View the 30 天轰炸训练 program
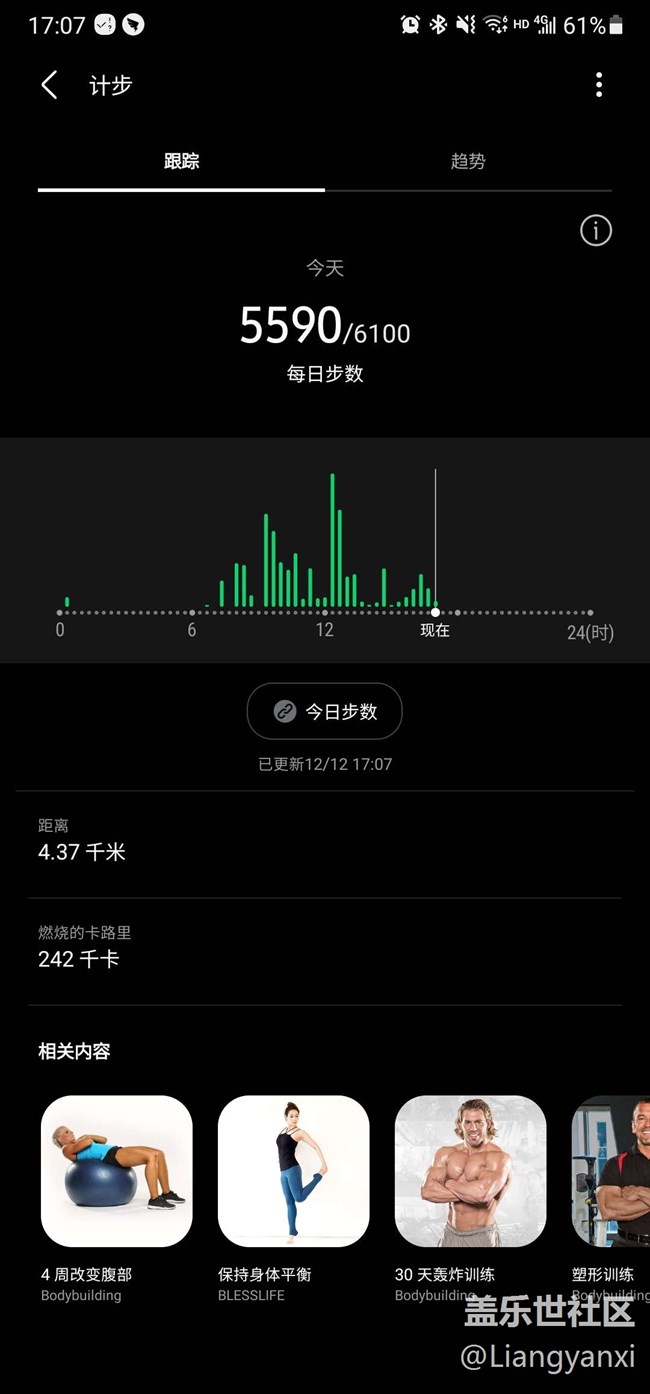The height and width of the screenshot is (1394, 650). [x=470, y=1171]
